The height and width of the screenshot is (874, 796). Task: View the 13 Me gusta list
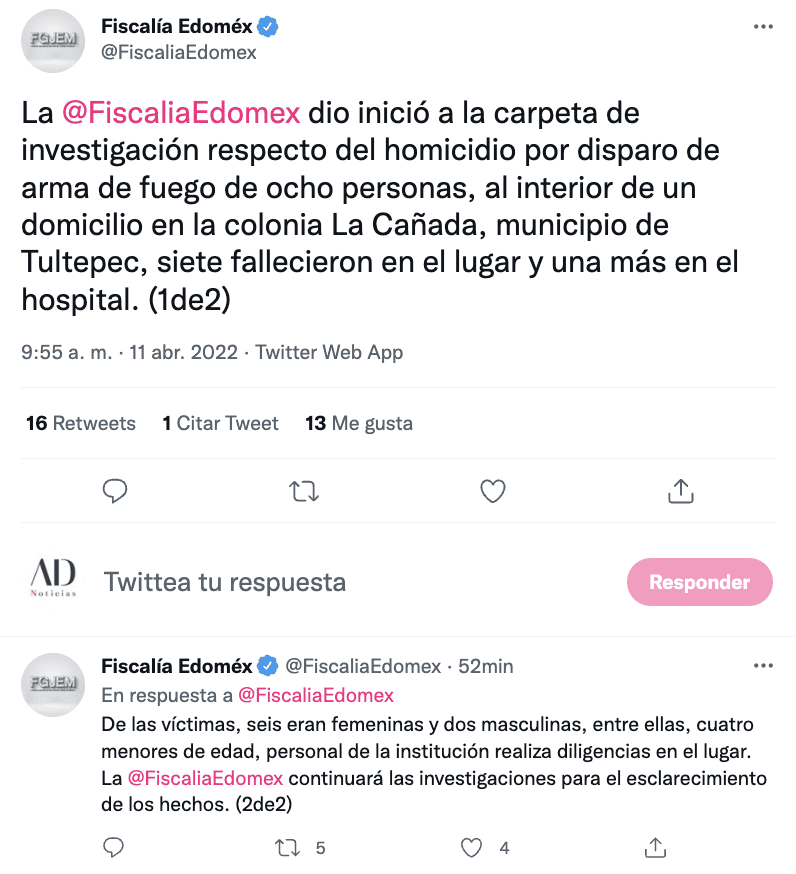tap(359, 423)
